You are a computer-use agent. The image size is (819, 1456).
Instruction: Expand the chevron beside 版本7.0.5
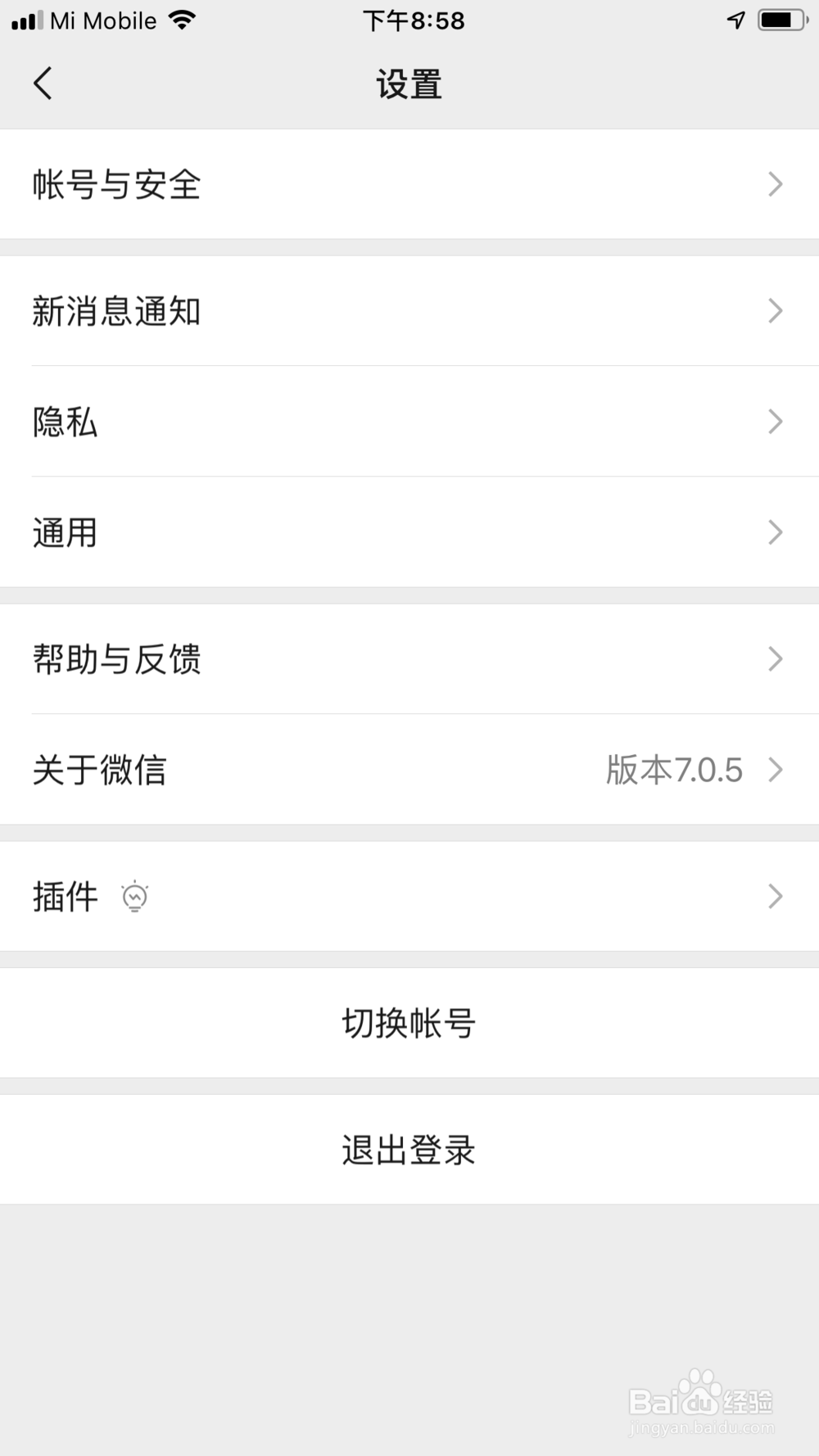(x=775, y=769)
